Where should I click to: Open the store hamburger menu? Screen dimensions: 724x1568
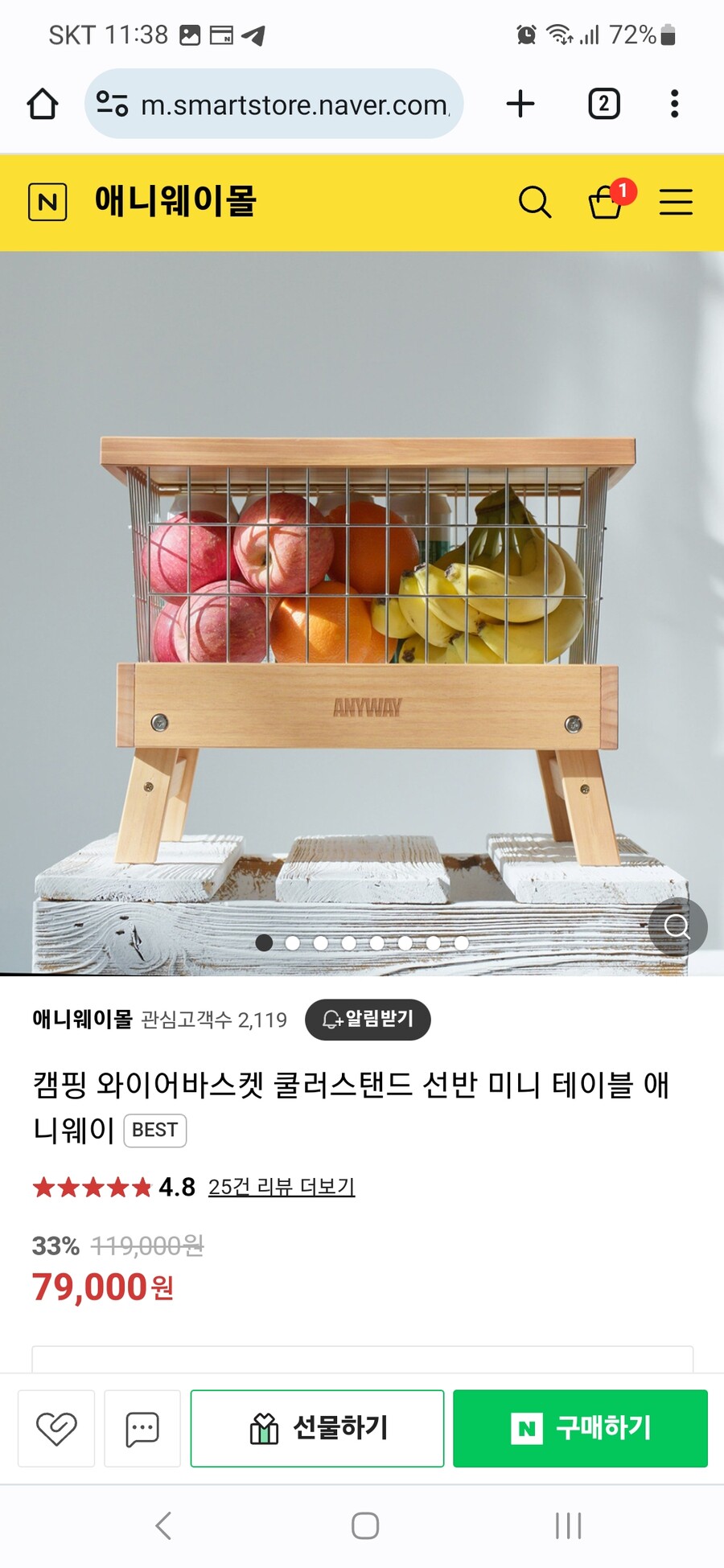click(x=676, y=202)
